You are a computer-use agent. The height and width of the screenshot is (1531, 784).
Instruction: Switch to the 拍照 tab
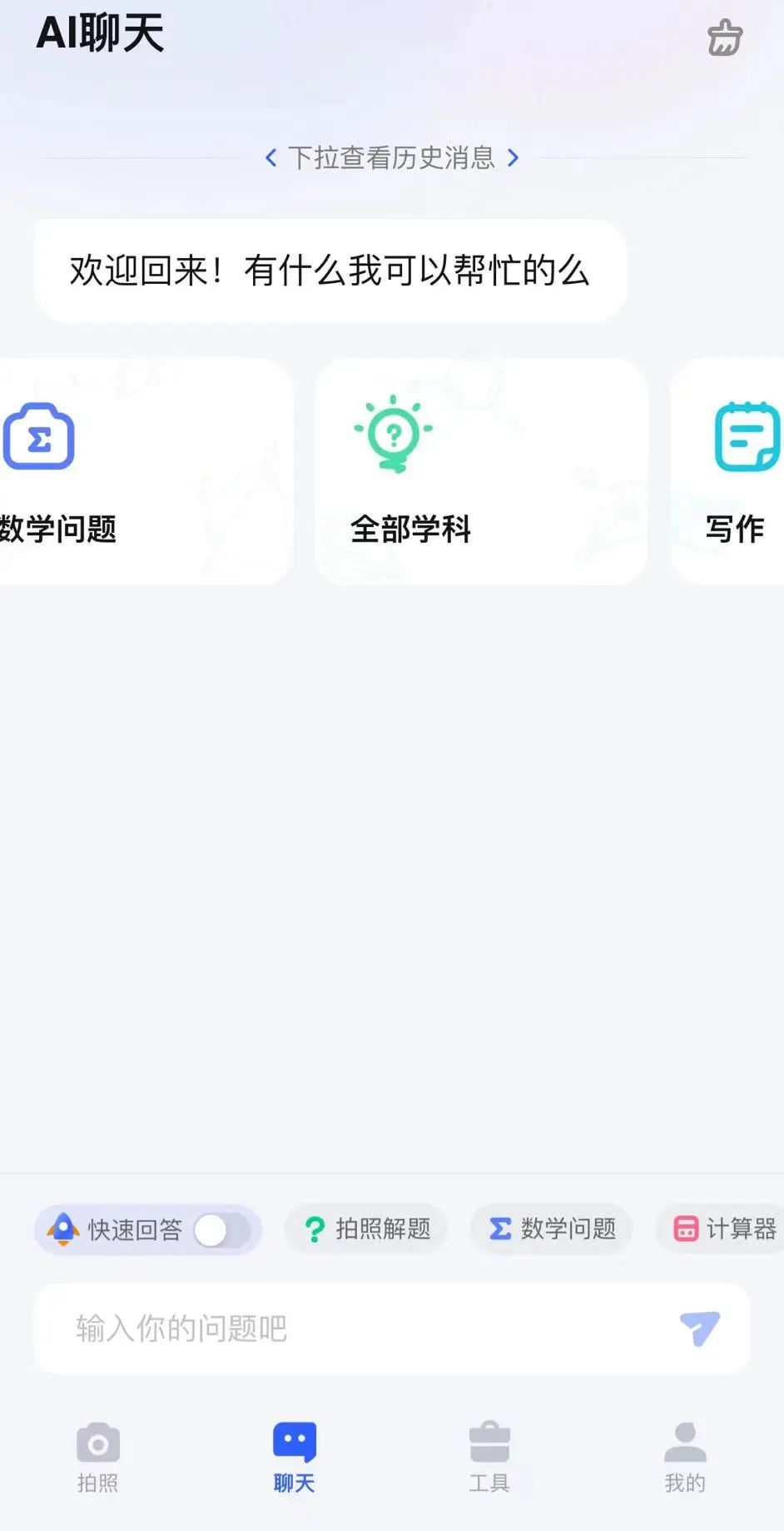(98, 1457)
